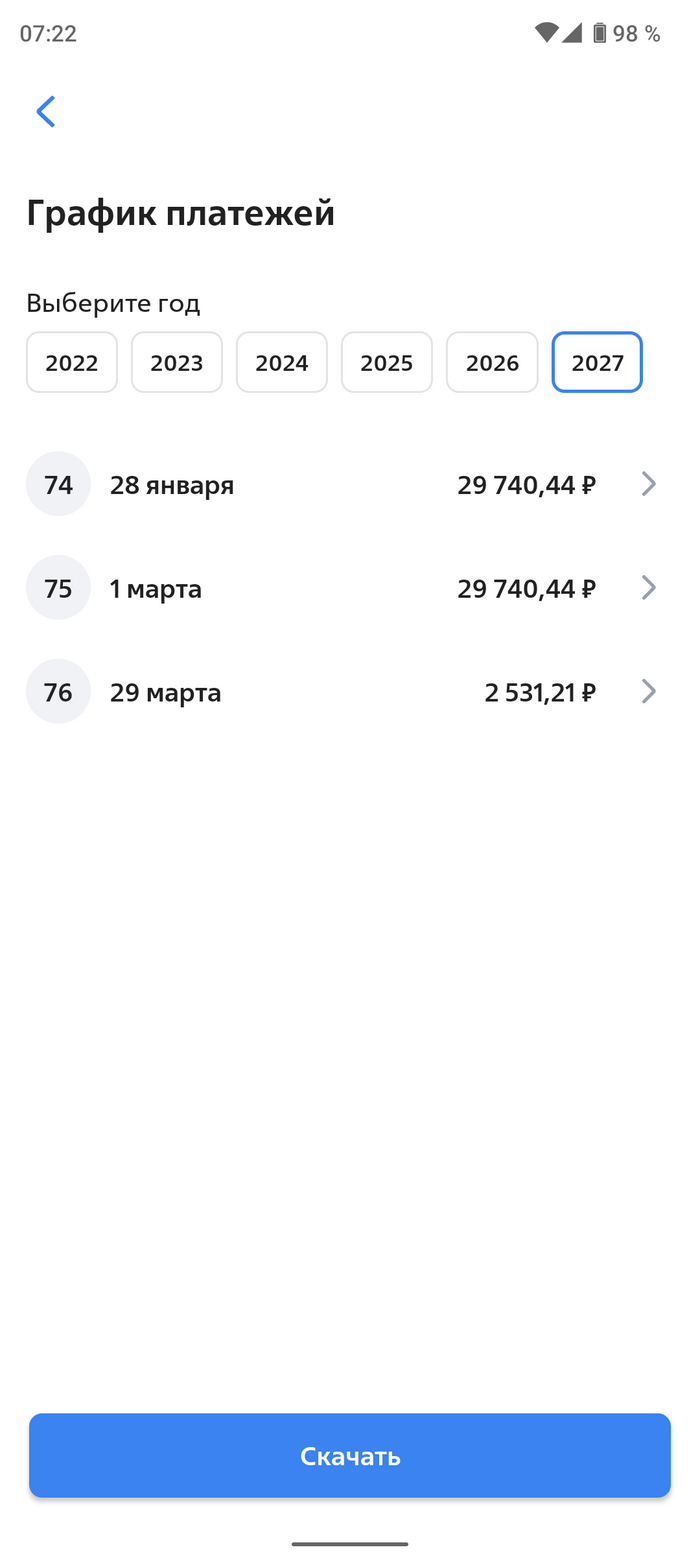Download the schedule with Скачать
700x1556 pixels.
click(x=350, y=1455)
